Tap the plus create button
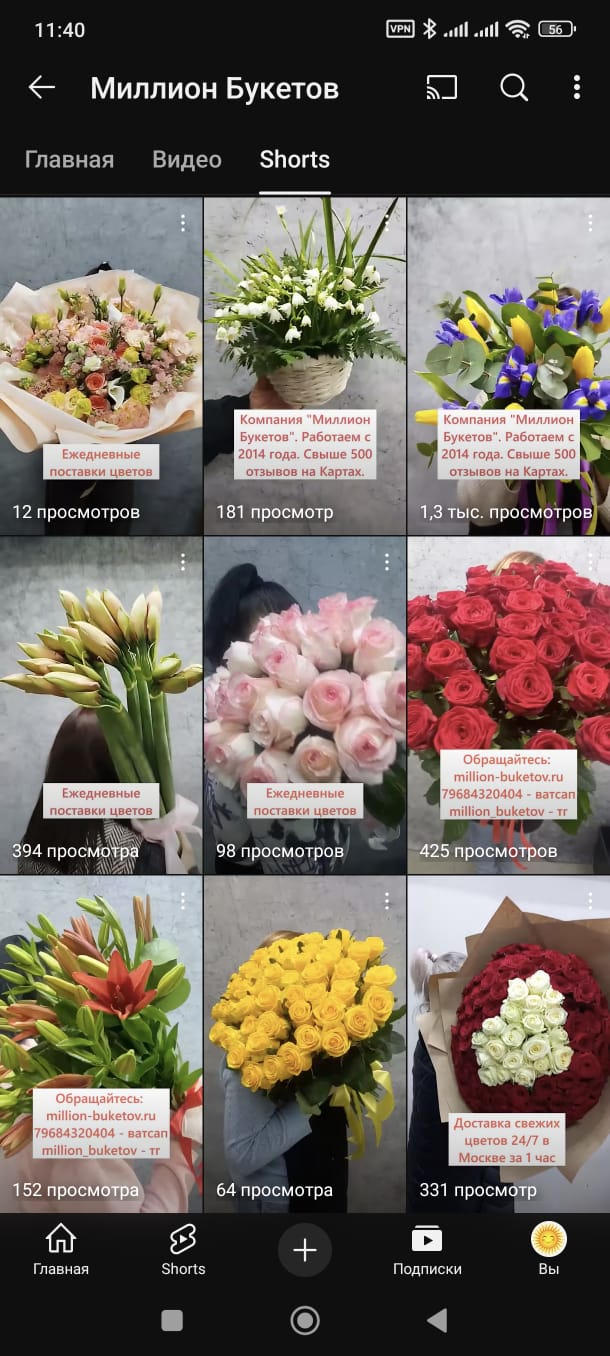This screenshot has width=610, height=1356. [x=305, y=1250]
